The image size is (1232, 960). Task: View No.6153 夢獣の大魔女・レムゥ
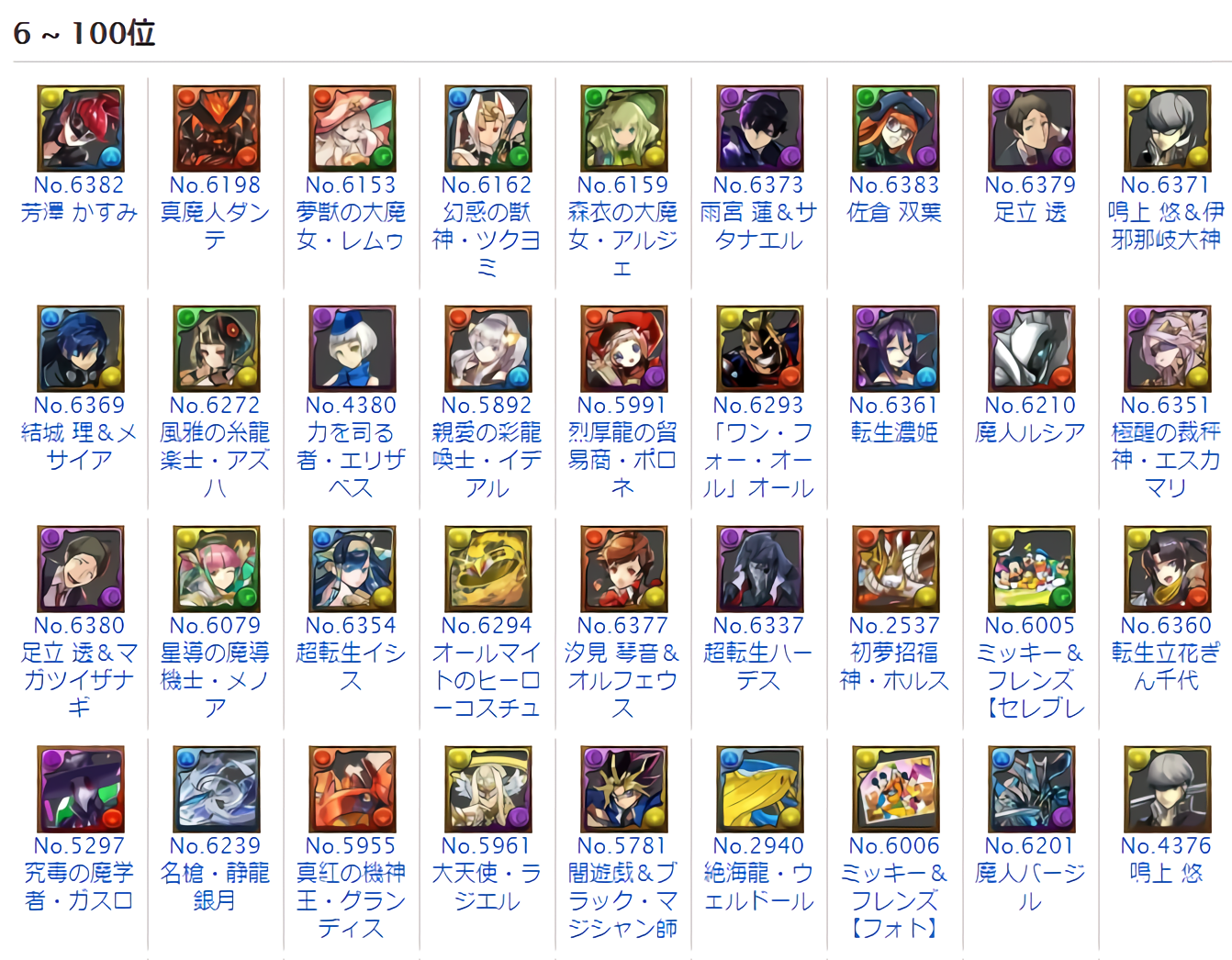point(351,128)
